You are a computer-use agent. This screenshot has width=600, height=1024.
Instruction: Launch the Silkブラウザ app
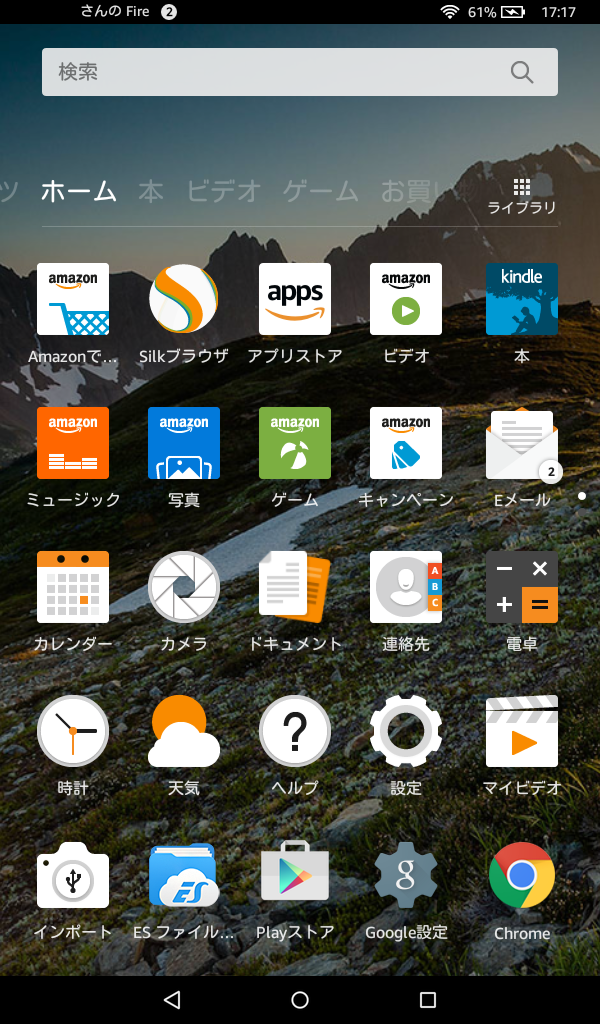coord(184,300)
